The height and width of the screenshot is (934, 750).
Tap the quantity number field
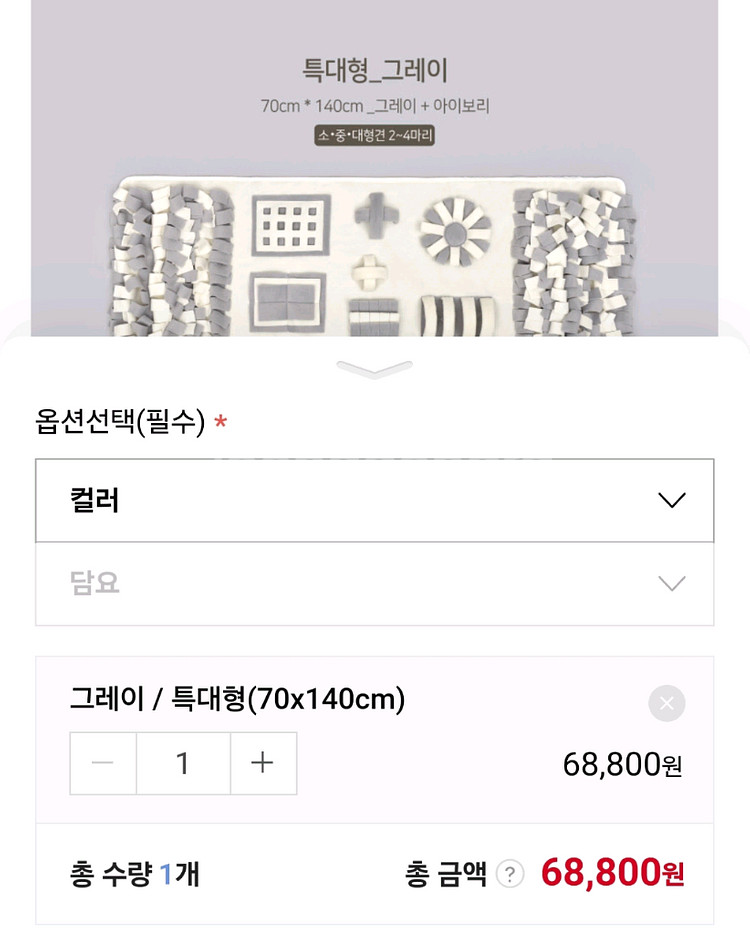tap(183, 763)
